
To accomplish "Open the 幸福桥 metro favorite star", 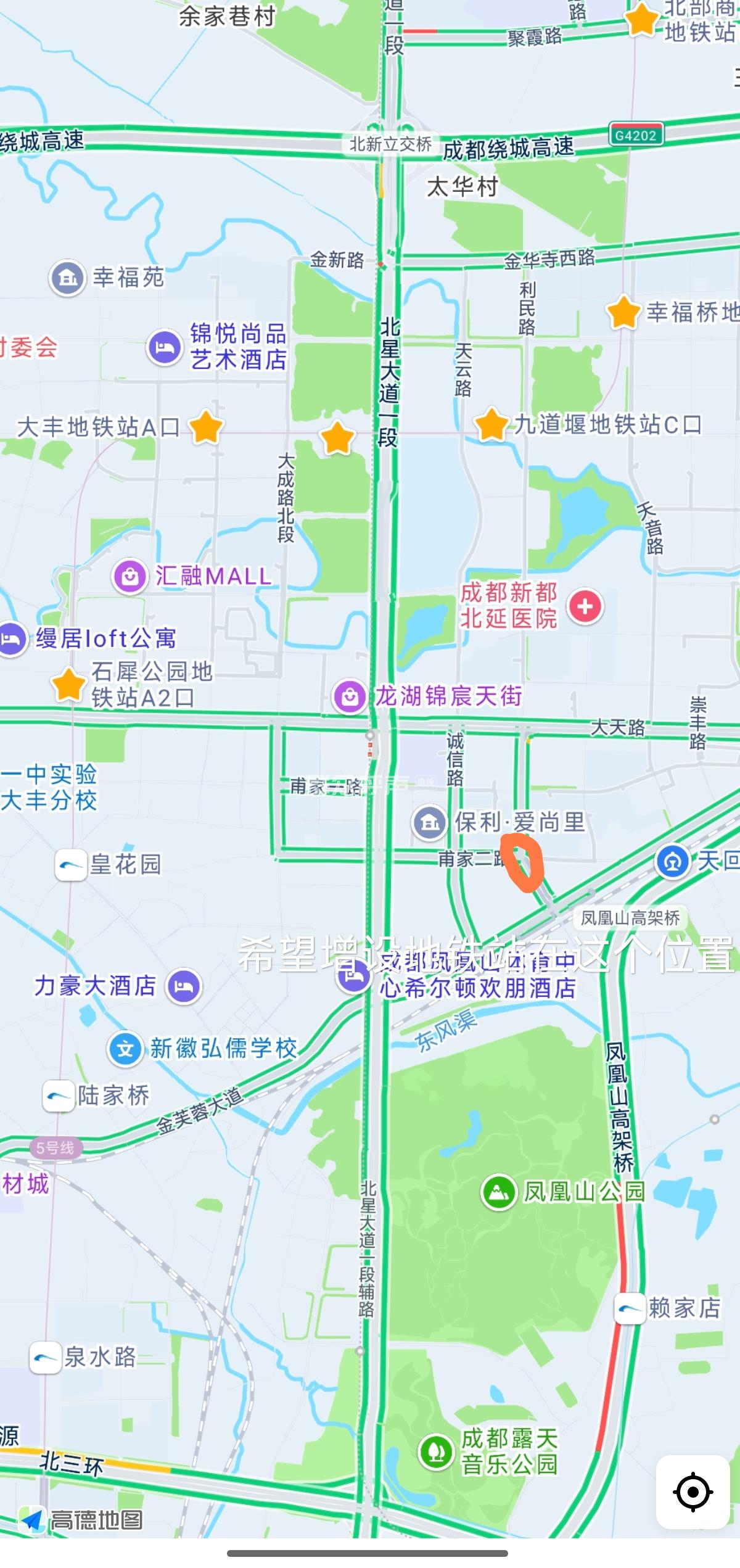I will pyautogui.click(x=623, y=312).
